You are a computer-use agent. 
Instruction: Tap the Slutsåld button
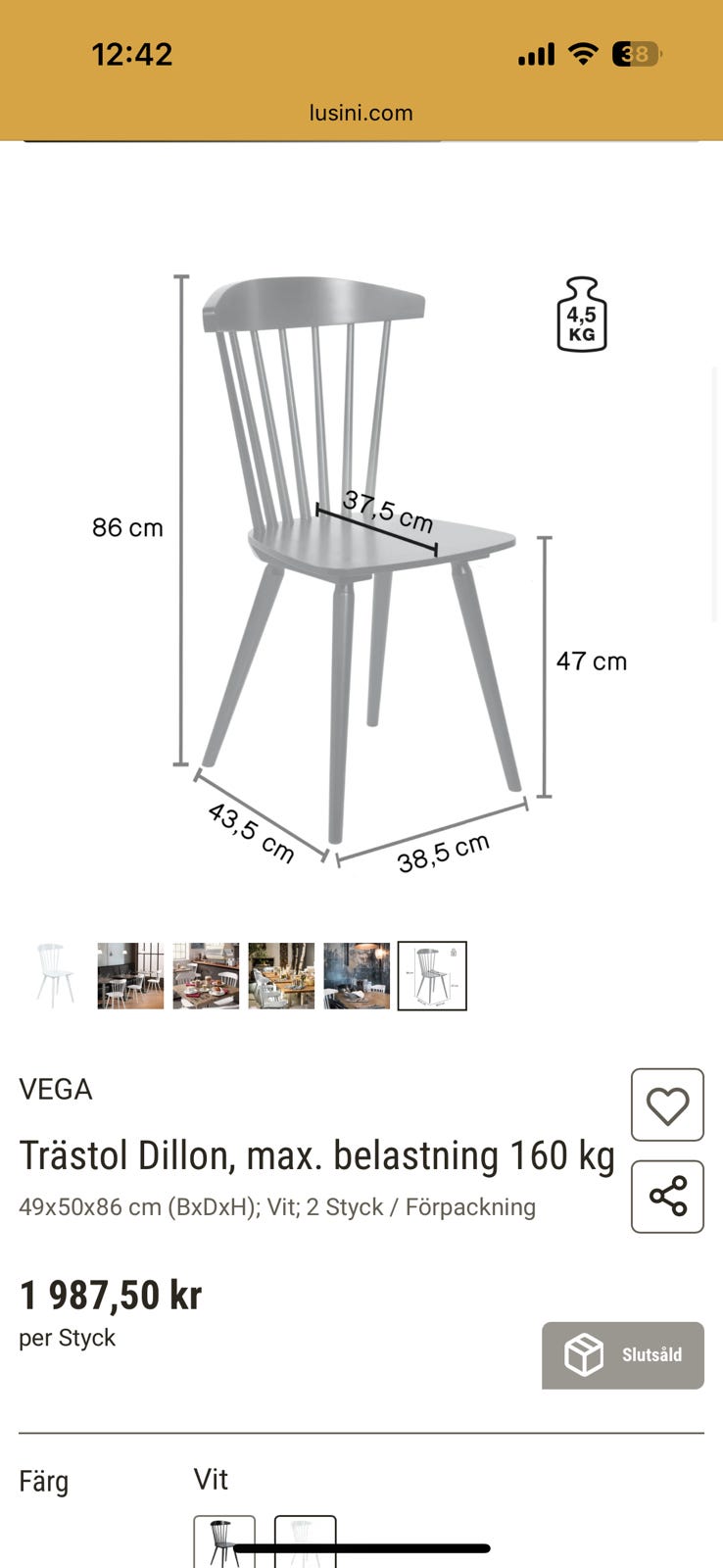coord(622,1354)
